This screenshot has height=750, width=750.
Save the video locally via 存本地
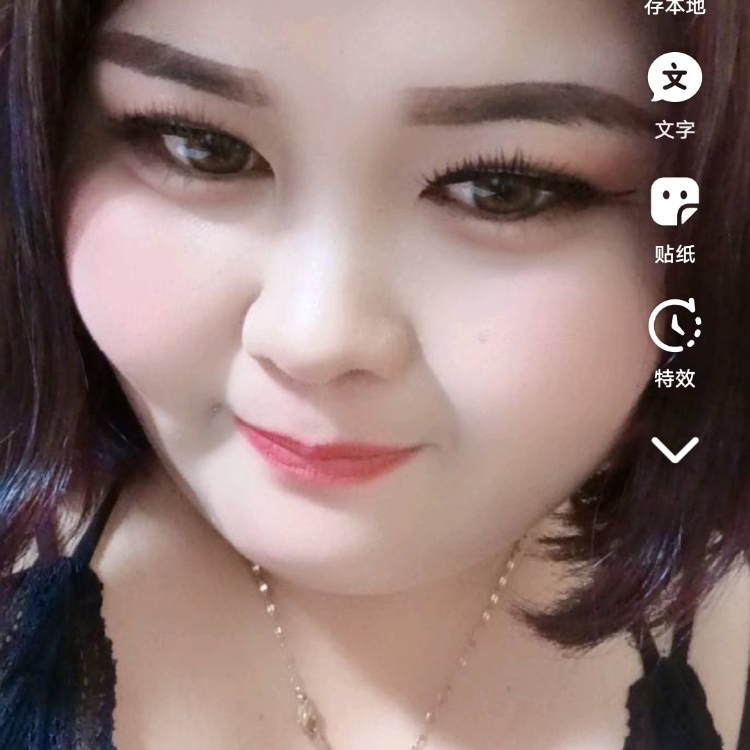(675, 7)
